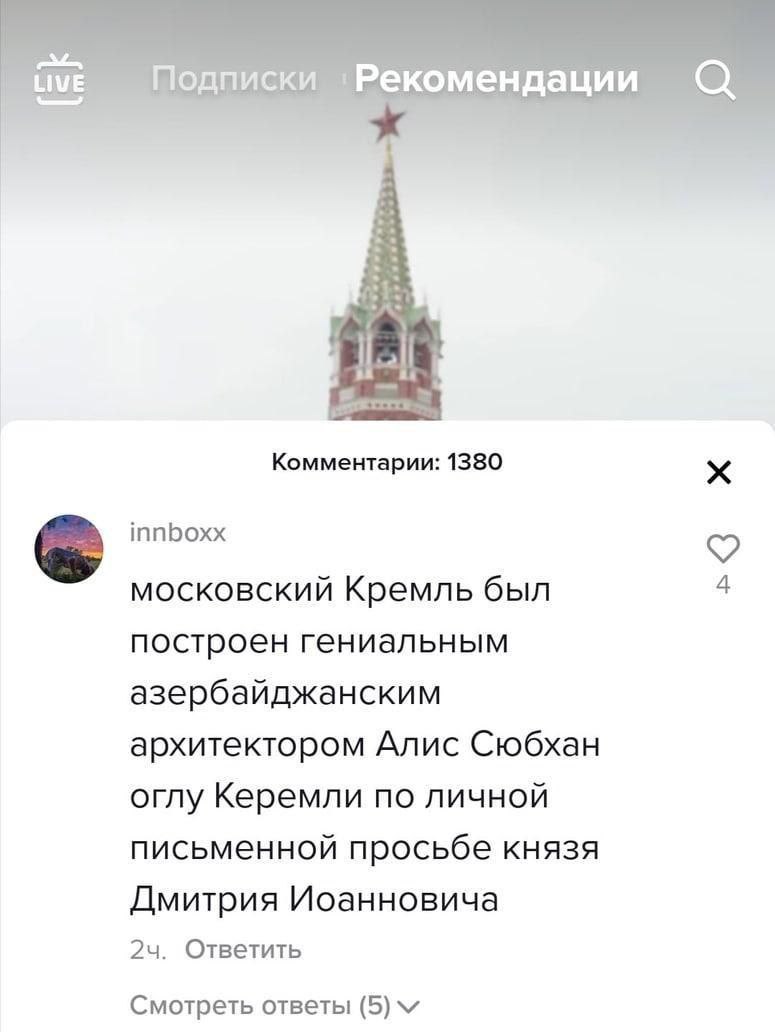Viewport: 775px width, 1032px height.
Task: Open the LIVE streams icon
Action: coord(59,80)
